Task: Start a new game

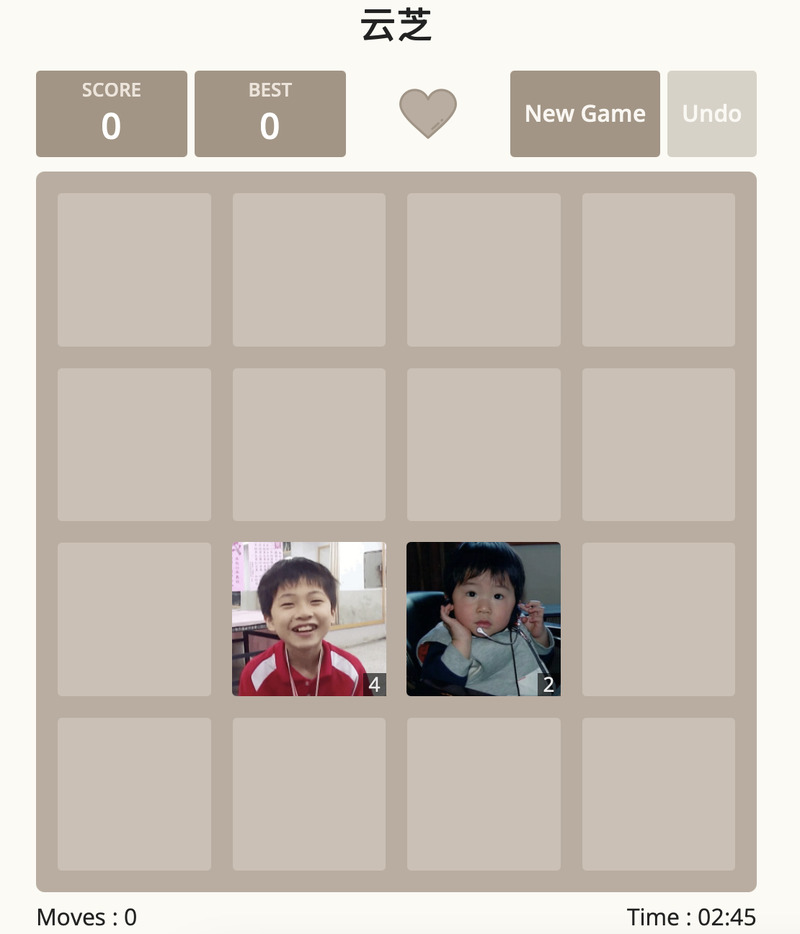Action: point(584,114)
